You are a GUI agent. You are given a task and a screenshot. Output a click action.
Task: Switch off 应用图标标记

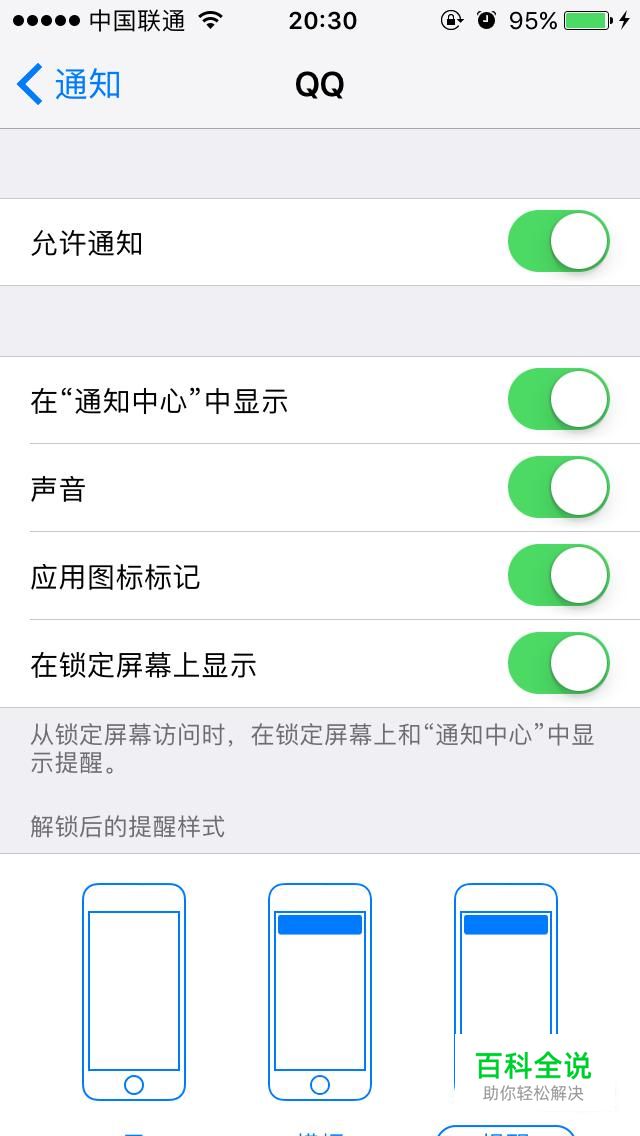558,575
